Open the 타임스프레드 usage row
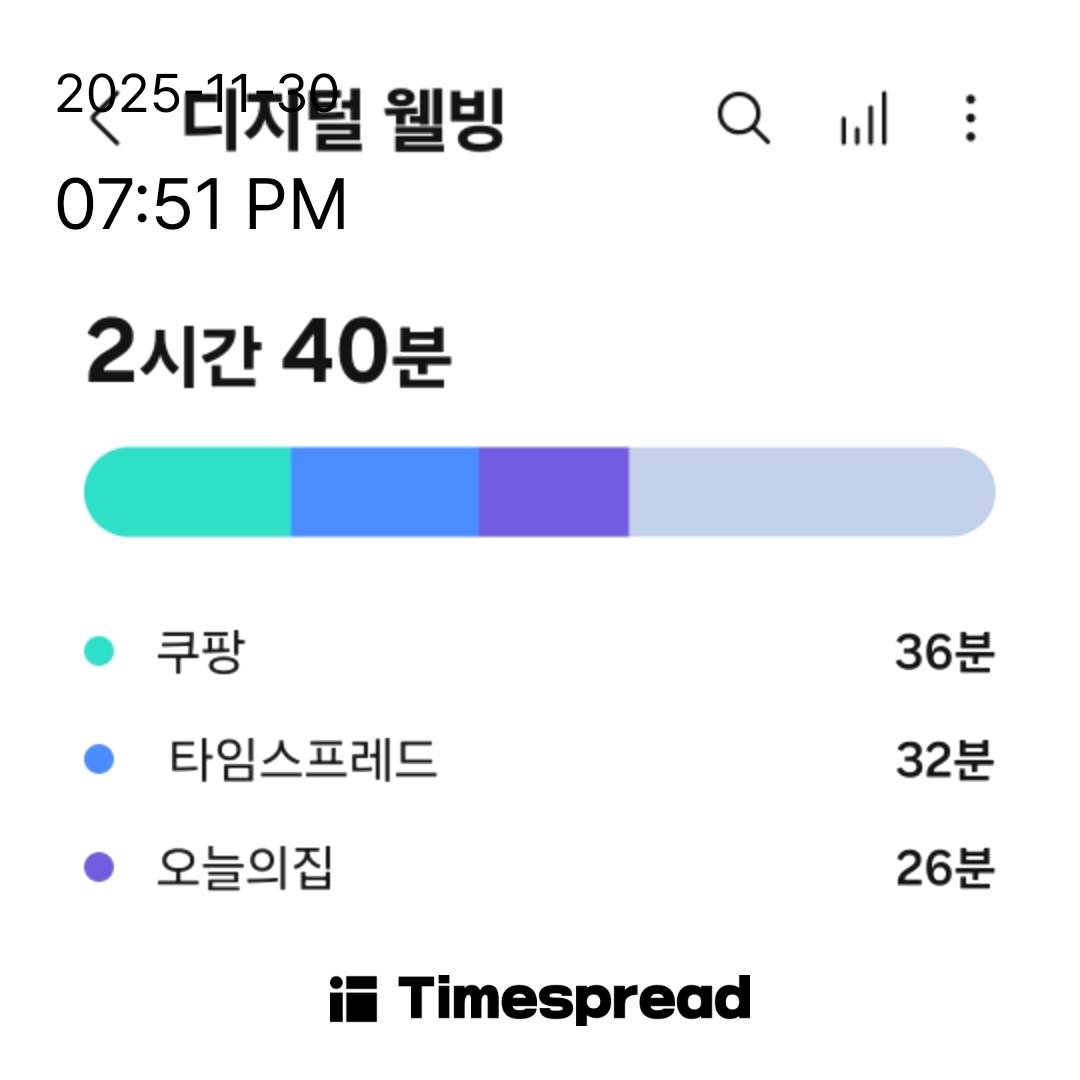Viewport: 1080px width, 1080px height. click(x=540, y=761)
